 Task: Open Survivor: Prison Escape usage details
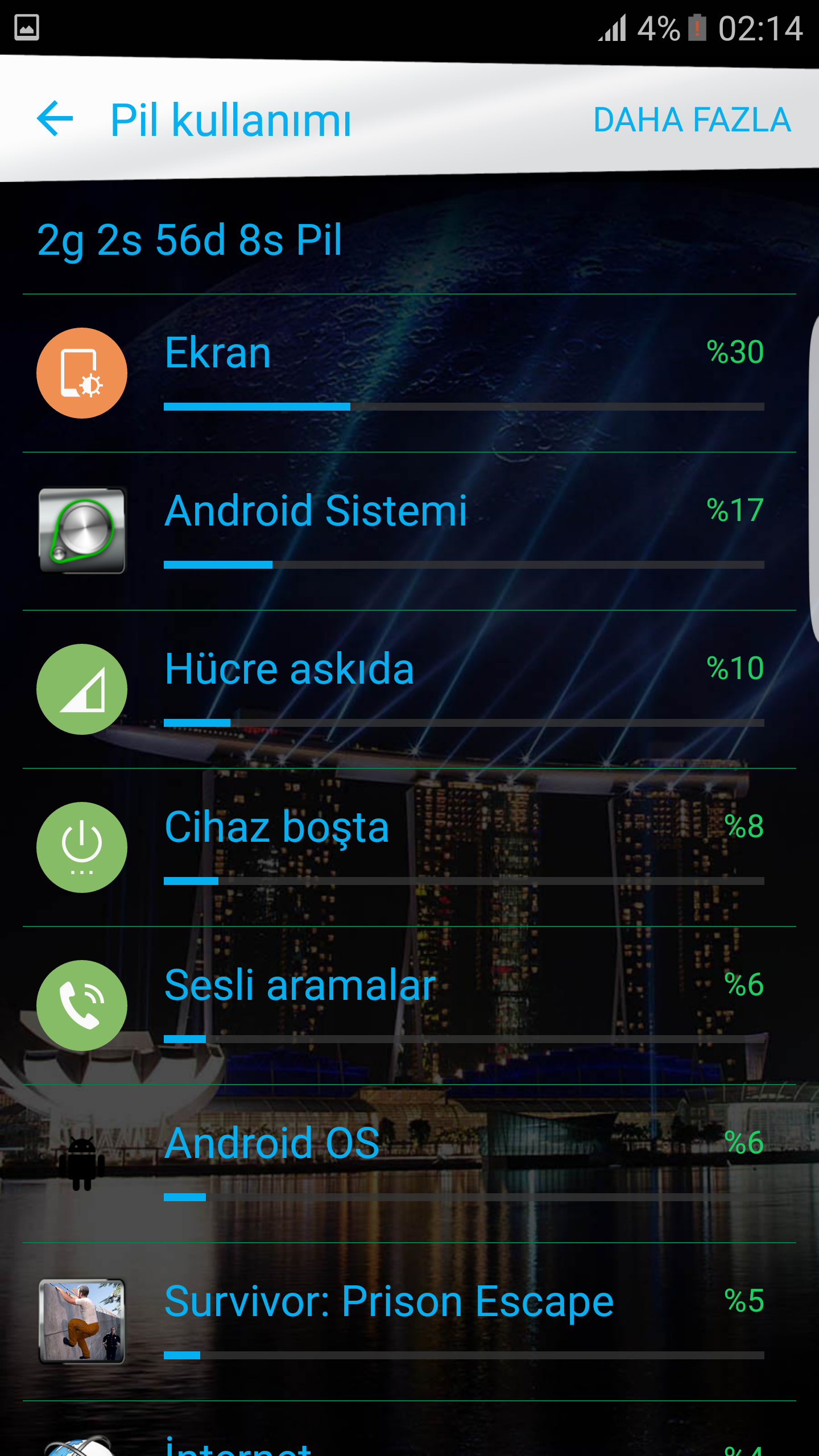pyautogui.click(x=409, y=1322)
